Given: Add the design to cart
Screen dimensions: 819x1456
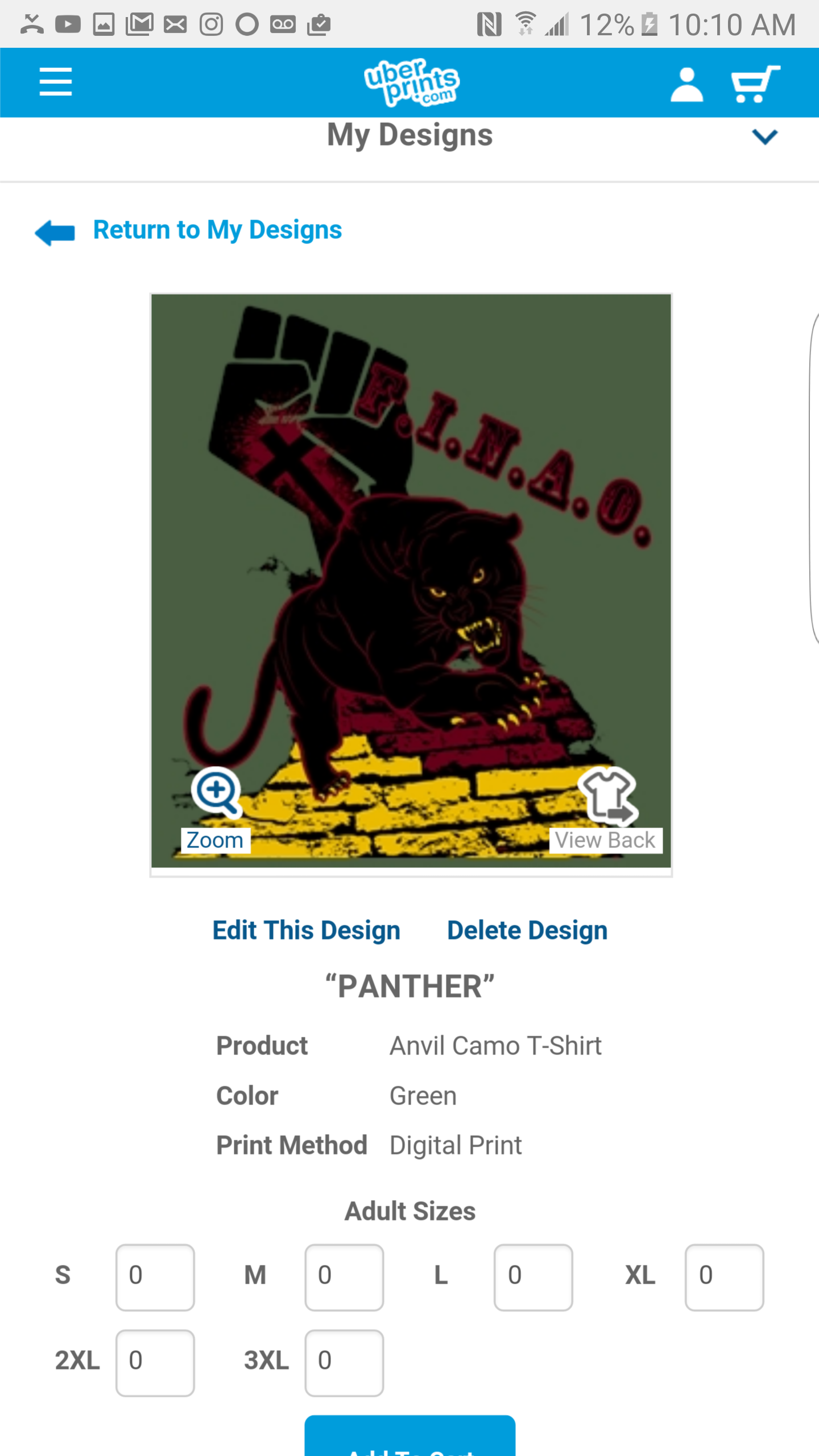Looking at the screenshot, I should (410, 1439).
